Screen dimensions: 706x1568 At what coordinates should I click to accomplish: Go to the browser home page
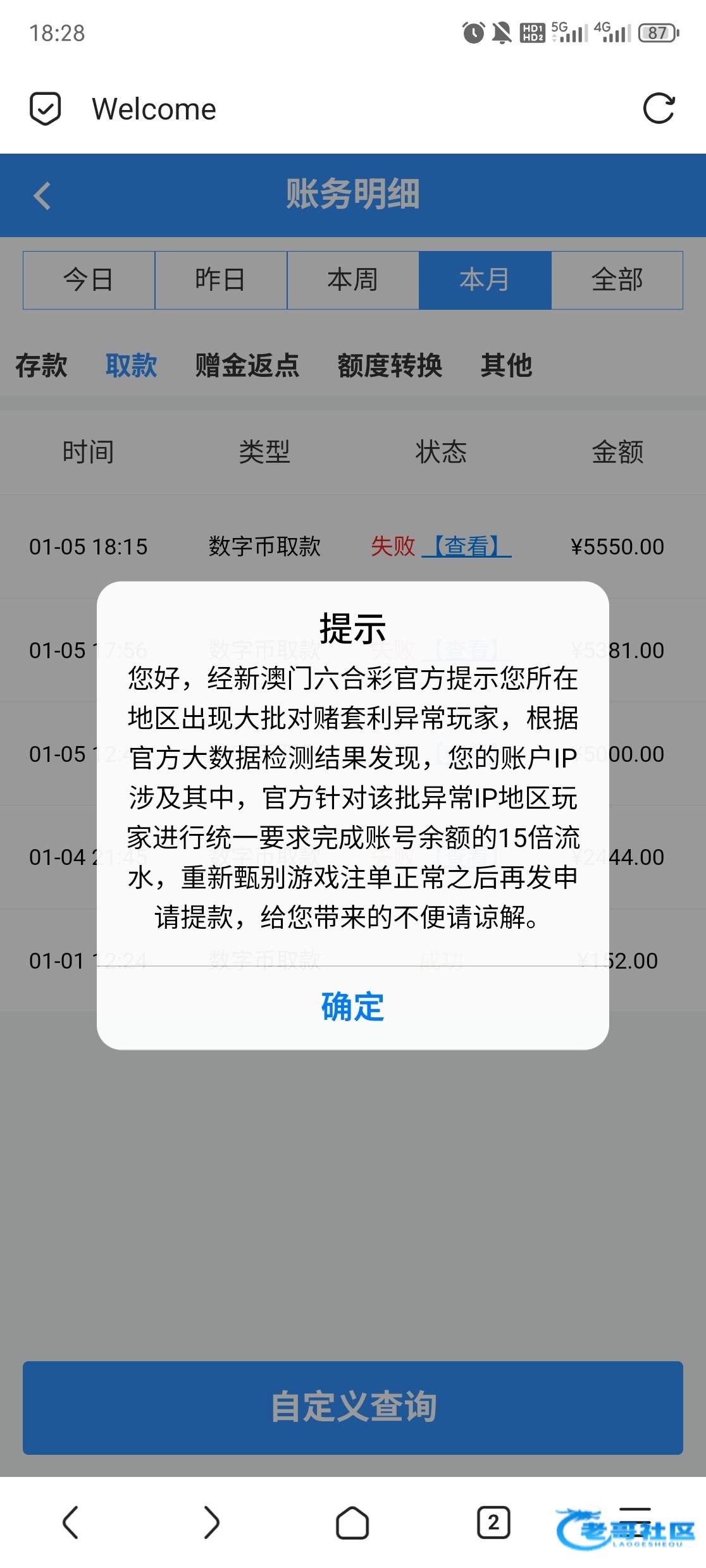(x=352, y=1522)
